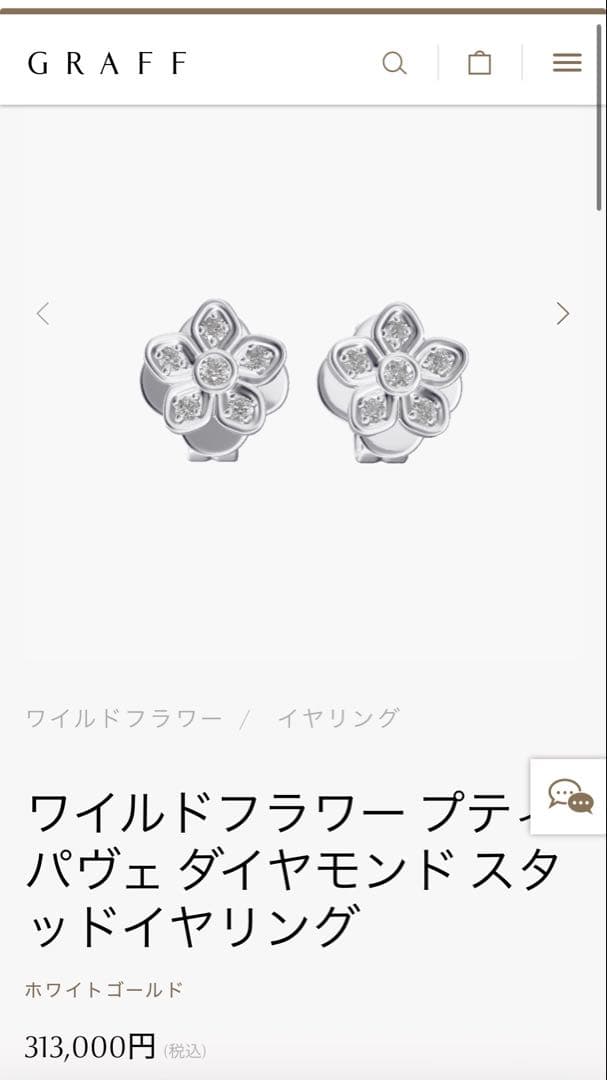Show the previous product image
The width and height of the screenshot is (607, 1080).
[x=43, y=314]
